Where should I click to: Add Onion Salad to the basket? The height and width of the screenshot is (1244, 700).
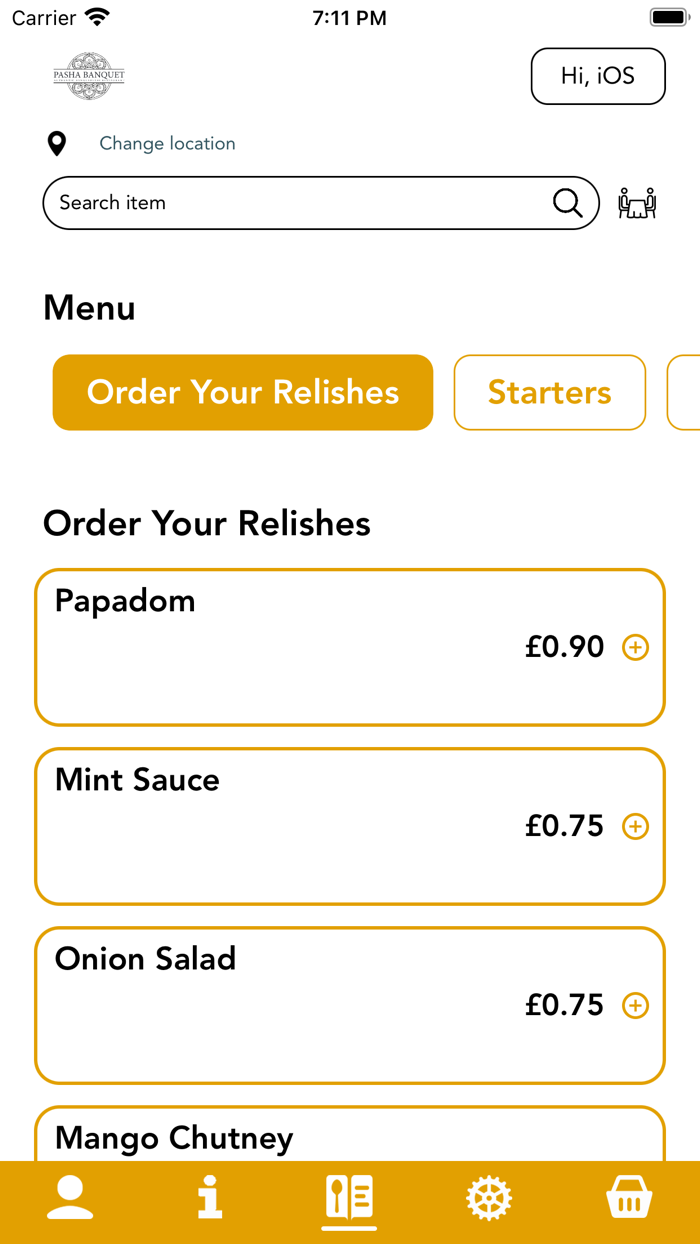pos(636,1005)
